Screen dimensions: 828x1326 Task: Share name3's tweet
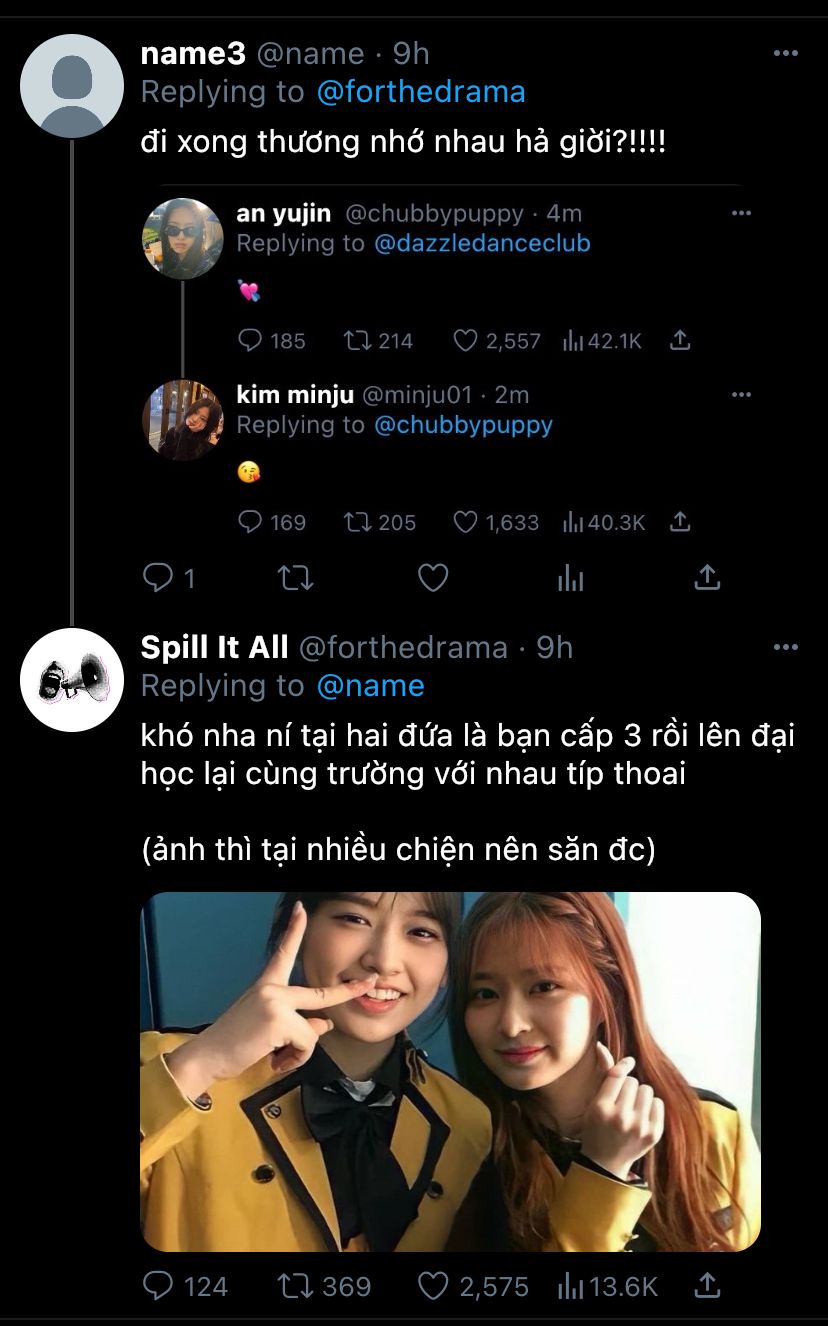pyautogui.click(x=707, y=577)
